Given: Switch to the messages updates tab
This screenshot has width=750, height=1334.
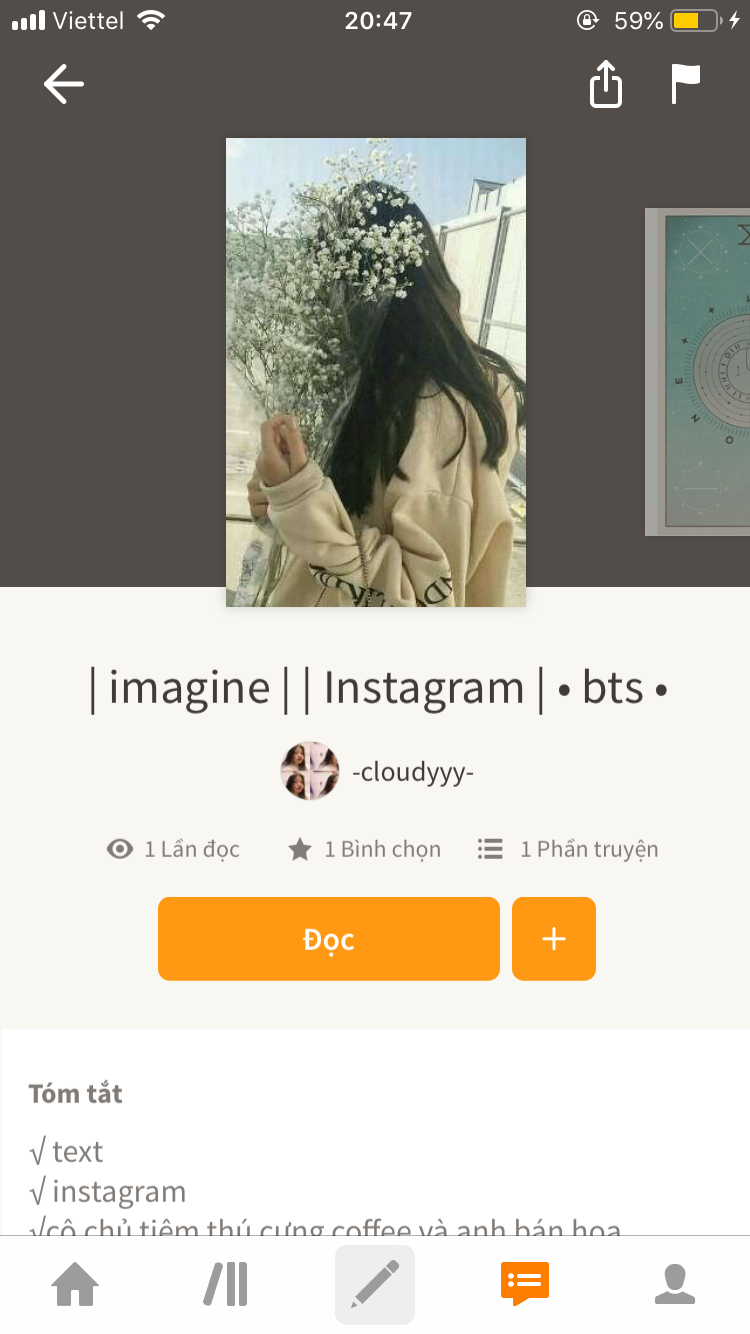Looking at the screenshot, I should tap(525, 1285).
